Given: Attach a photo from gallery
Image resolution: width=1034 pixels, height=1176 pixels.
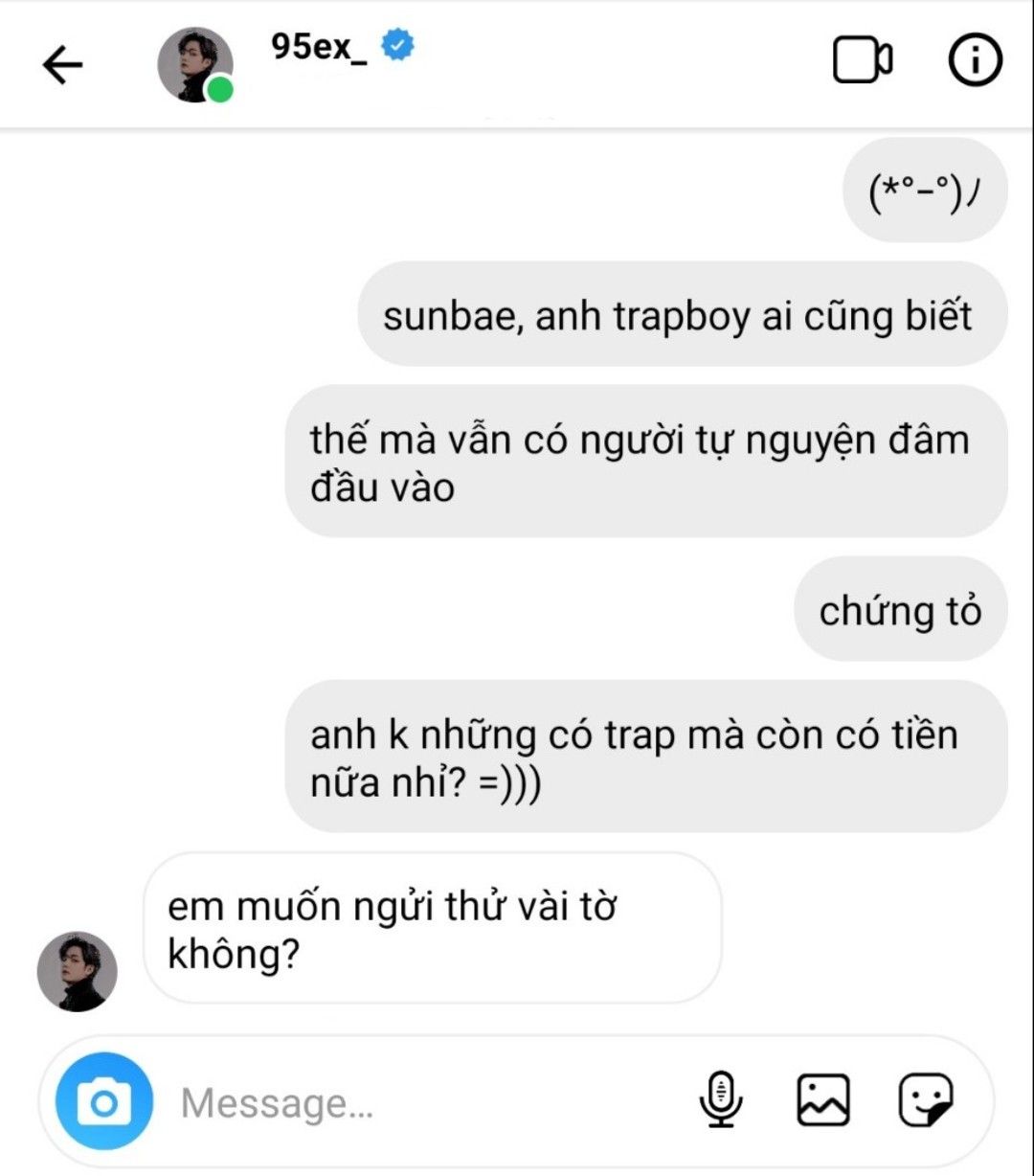Looking at the screenshot, I should pyautogui.click(x=822, y=1099).
